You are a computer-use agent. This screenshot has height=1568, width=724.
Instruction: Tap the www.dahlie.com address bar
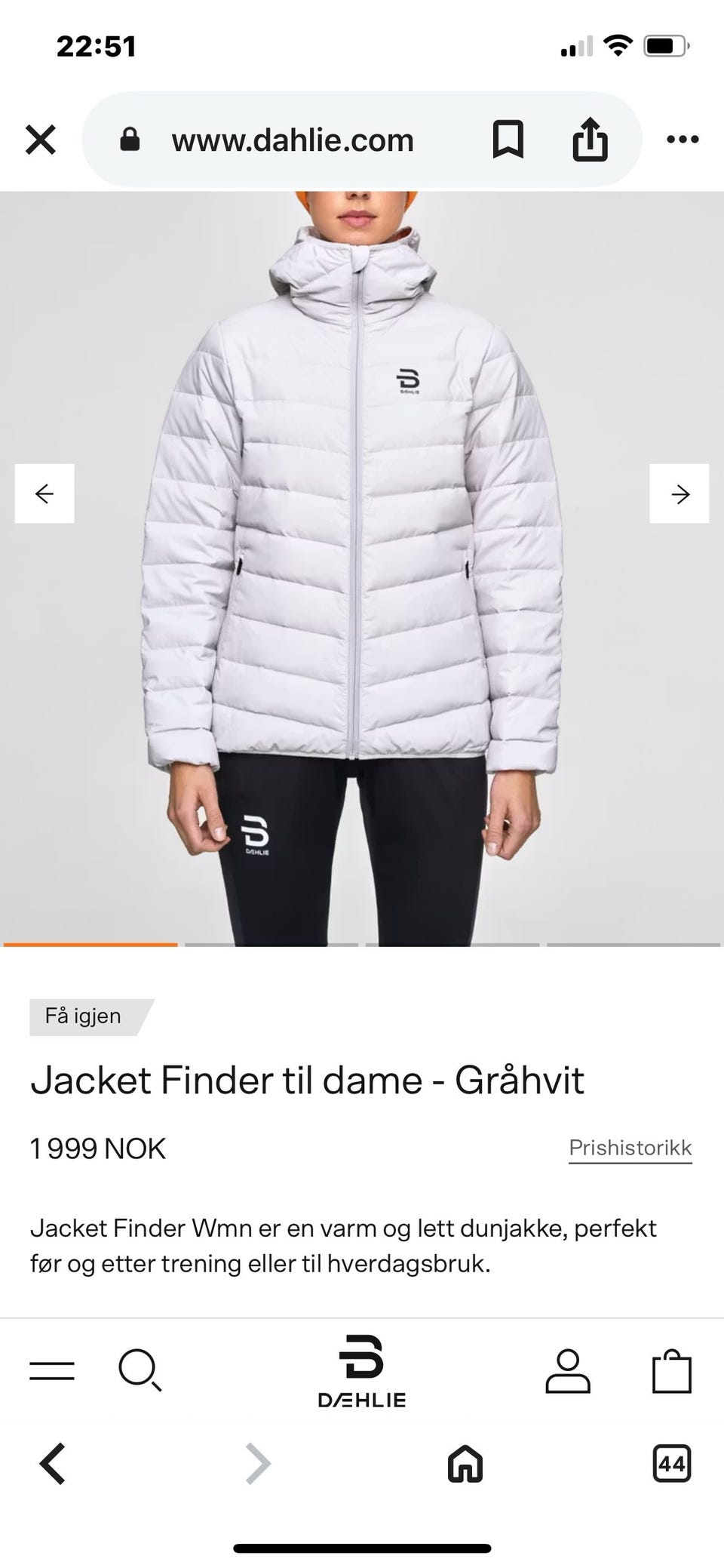click(293, 139)
